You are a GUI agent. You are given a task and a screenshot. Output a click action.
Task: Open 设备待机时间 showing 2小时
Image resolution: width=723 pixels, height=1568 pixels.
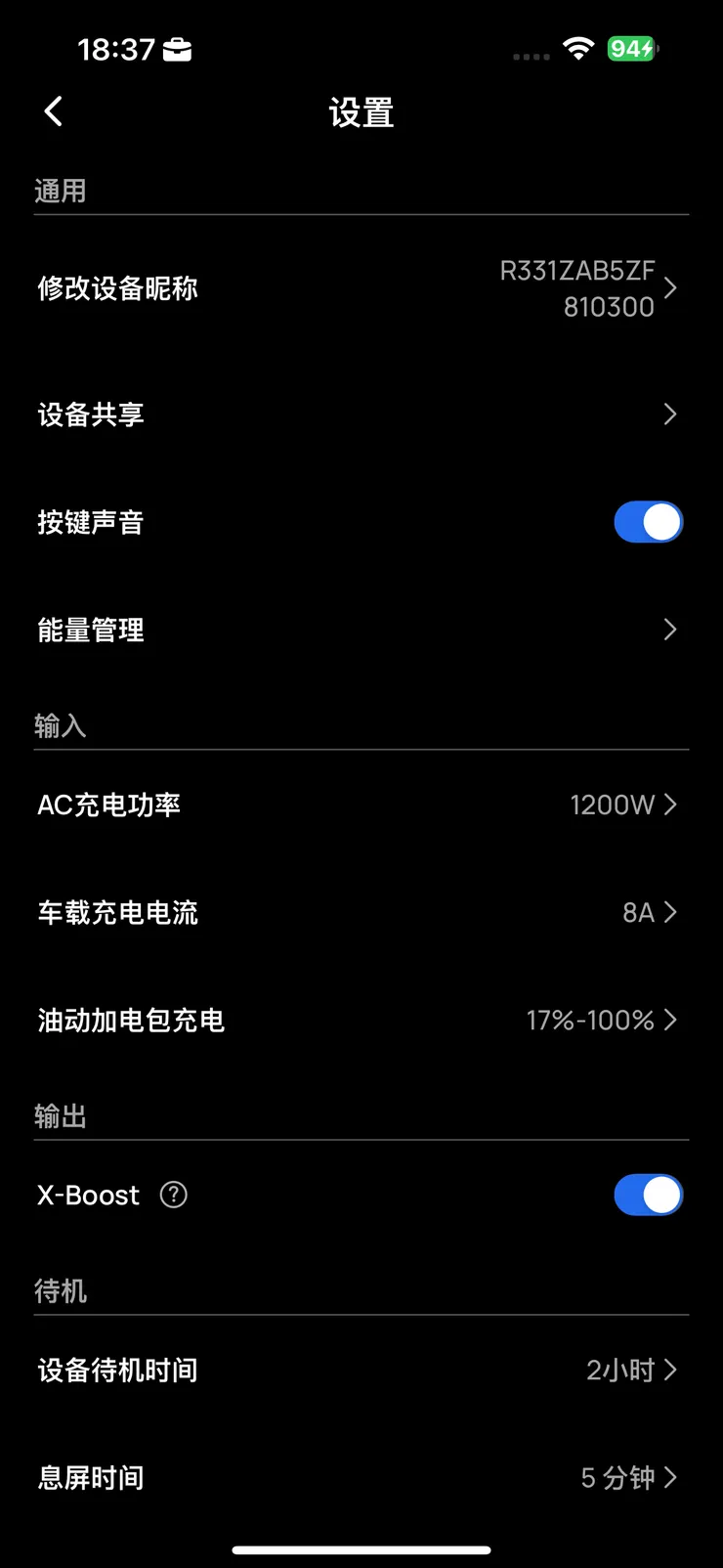click(x=361, y=1370)
